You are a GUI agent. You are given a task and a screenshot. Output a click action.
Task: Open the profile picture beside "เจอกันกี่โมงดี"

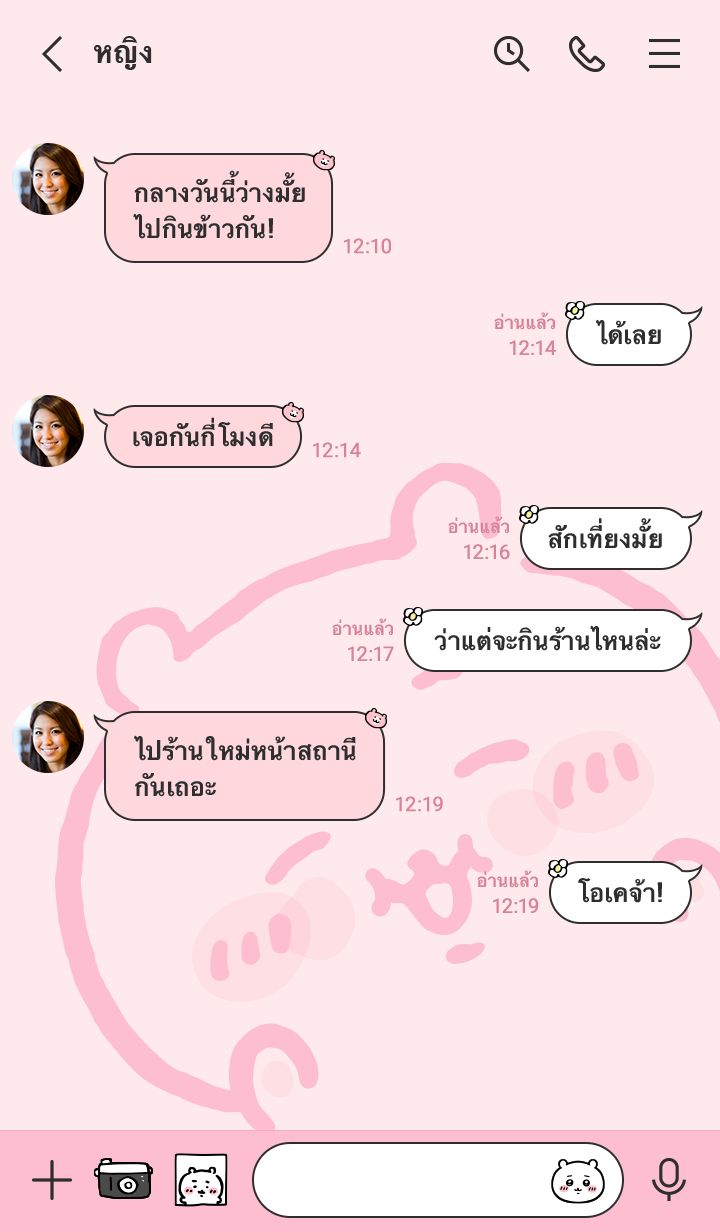(x=48, y=431)
